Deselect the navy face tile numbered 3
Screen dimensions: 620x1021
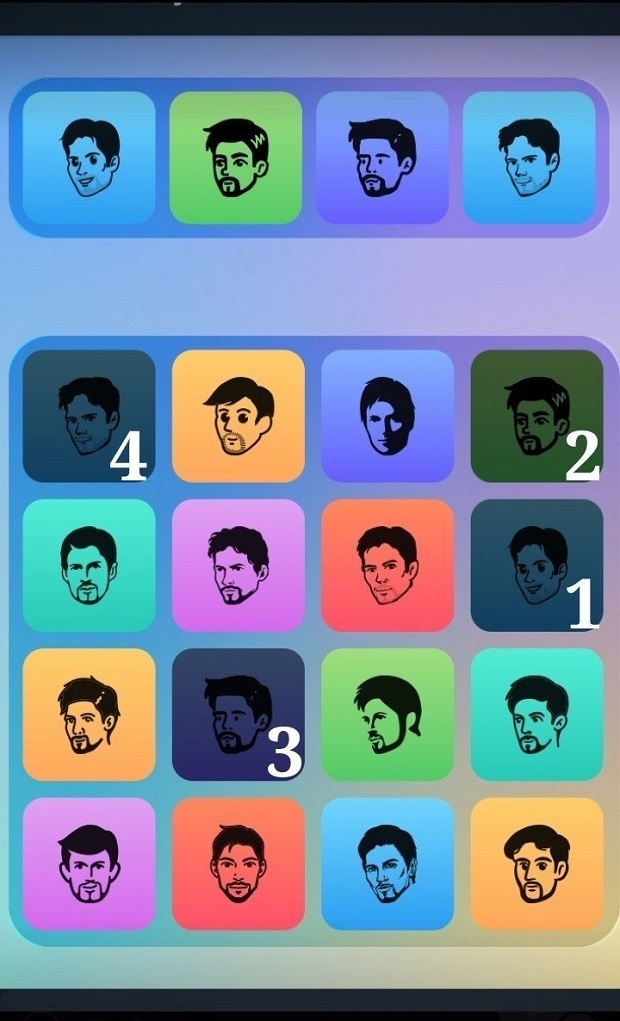pyautogui.click(x=238, y=714)
